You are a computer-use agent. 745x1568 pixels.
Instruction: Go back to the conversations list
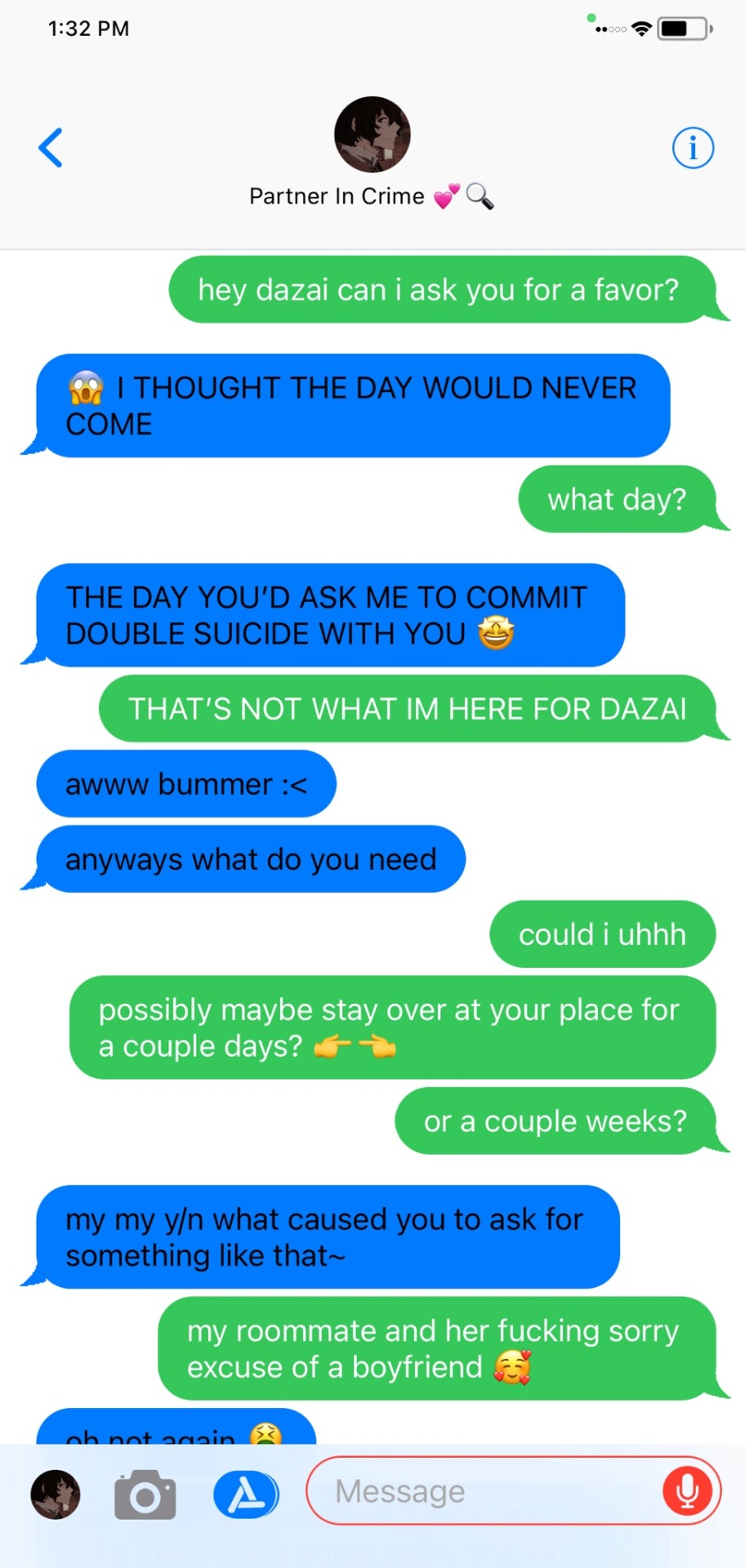pos(51,148)
